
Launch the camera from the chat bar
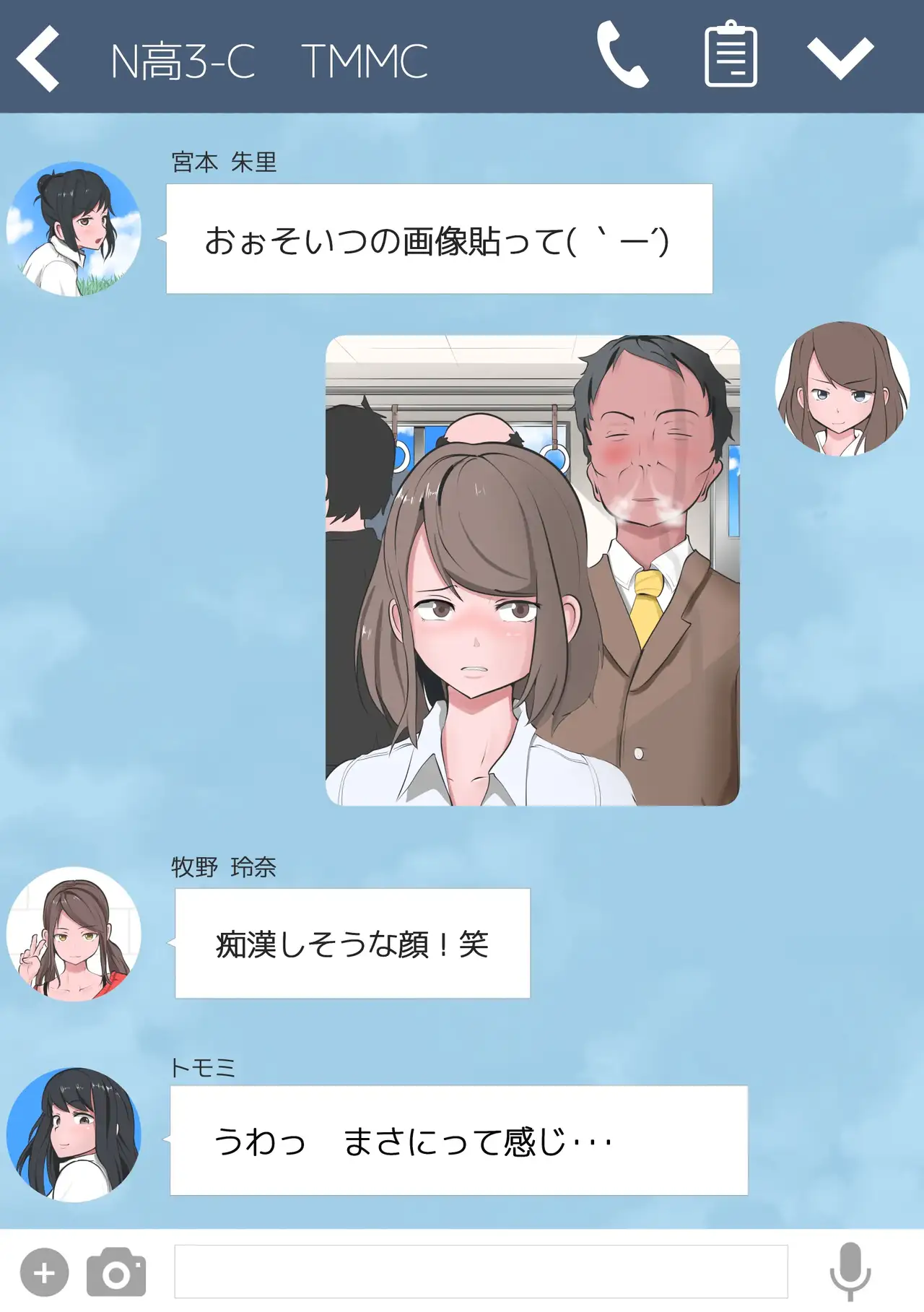[x=116, y=1272]
